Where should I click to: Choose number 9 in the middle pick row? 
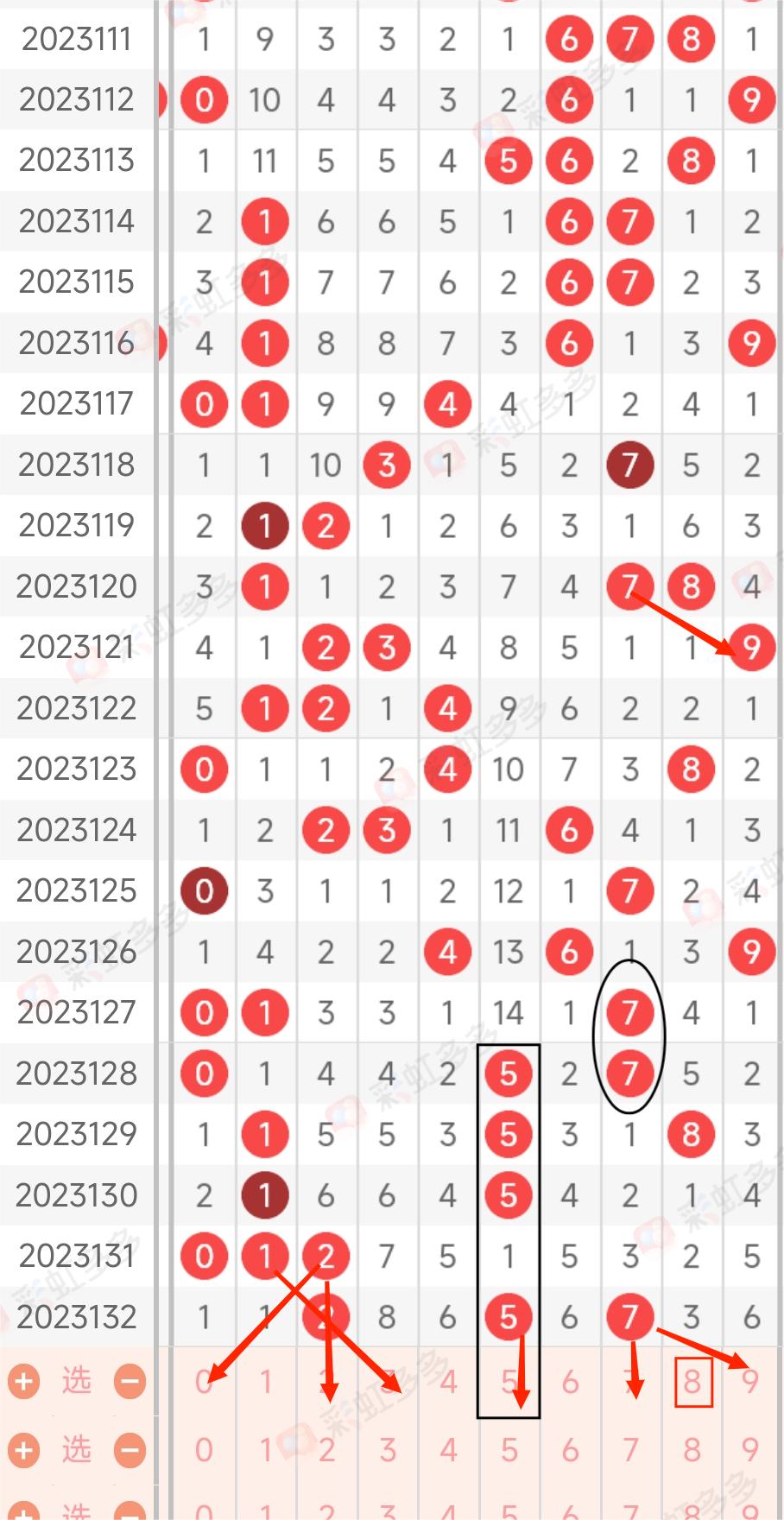[751, 1450]
